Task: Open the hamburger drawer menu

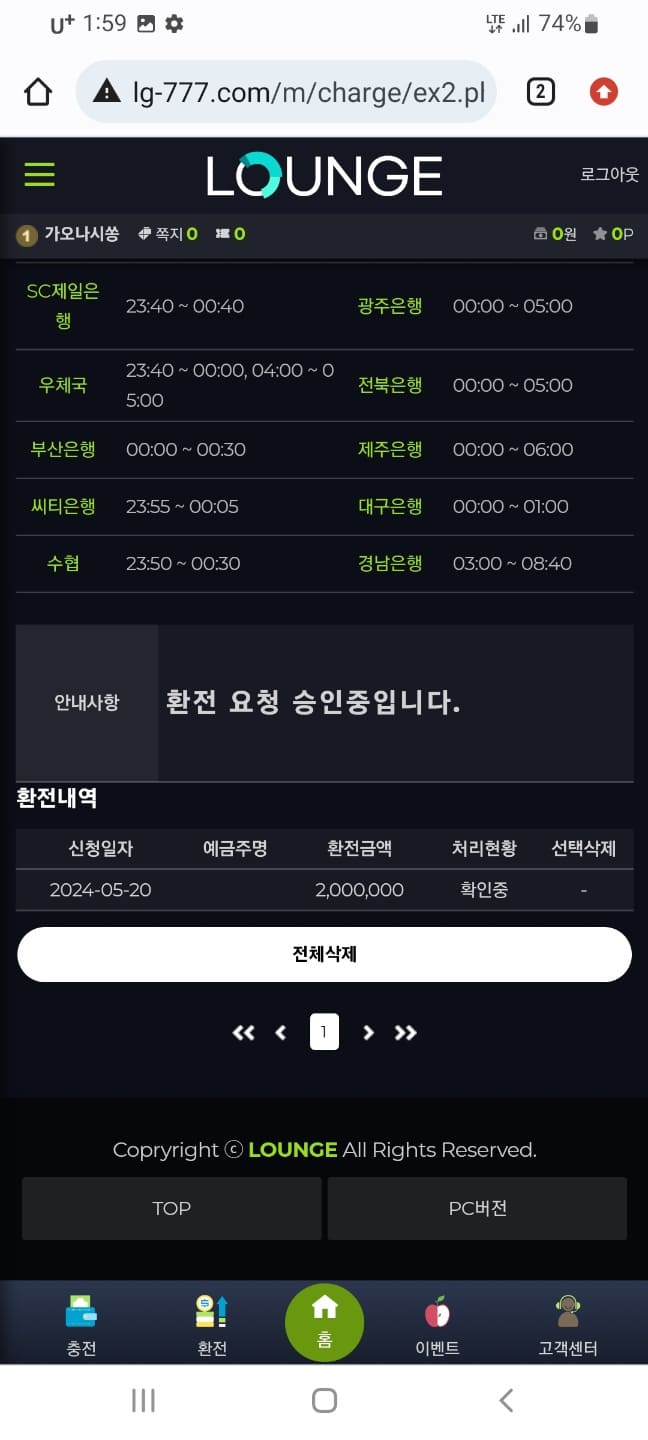Action: coord(39,174)
